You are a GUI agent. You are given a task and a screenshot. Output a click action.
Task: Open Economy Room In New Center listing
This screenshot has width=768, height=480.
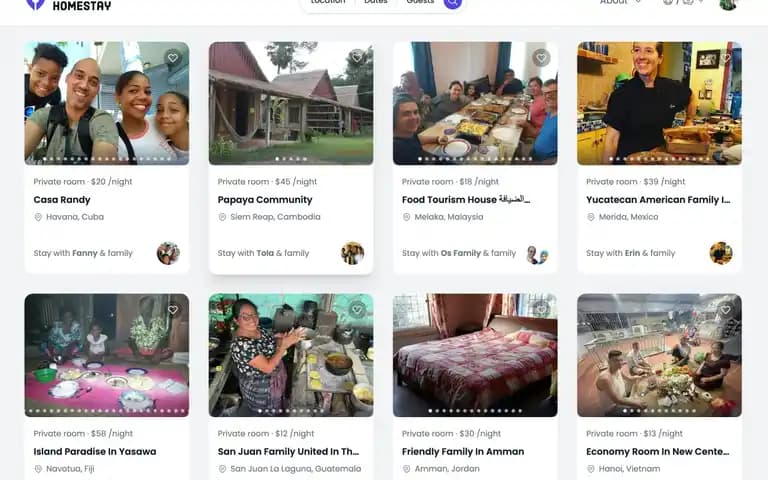tap(658, 452)
